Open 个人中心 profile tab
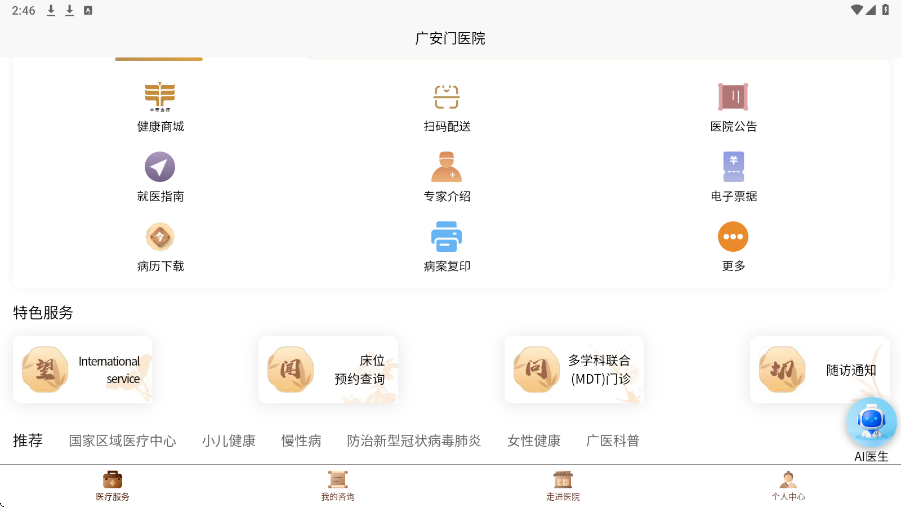Image resolution: width=901 pixels, height=507 pixels. point(788,486)
